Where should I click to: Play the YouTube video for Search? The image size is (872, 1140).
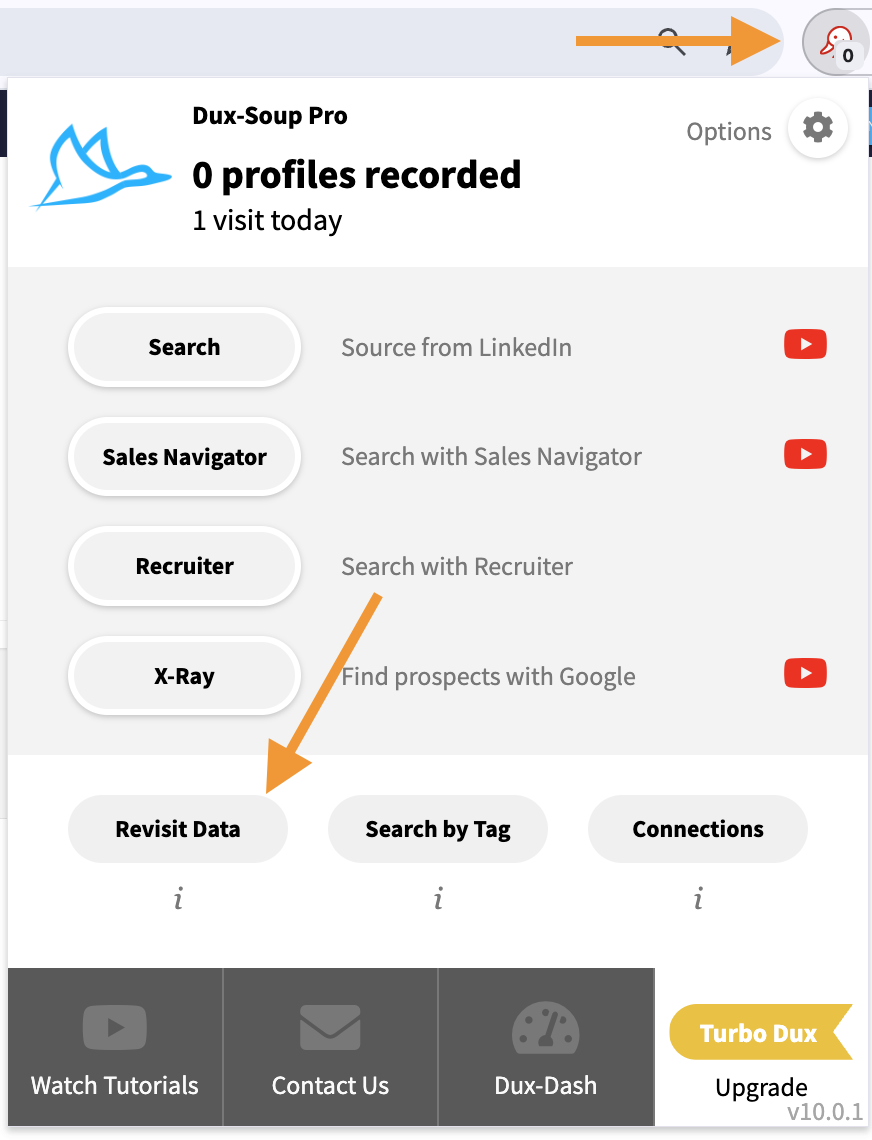click(805, 345)
